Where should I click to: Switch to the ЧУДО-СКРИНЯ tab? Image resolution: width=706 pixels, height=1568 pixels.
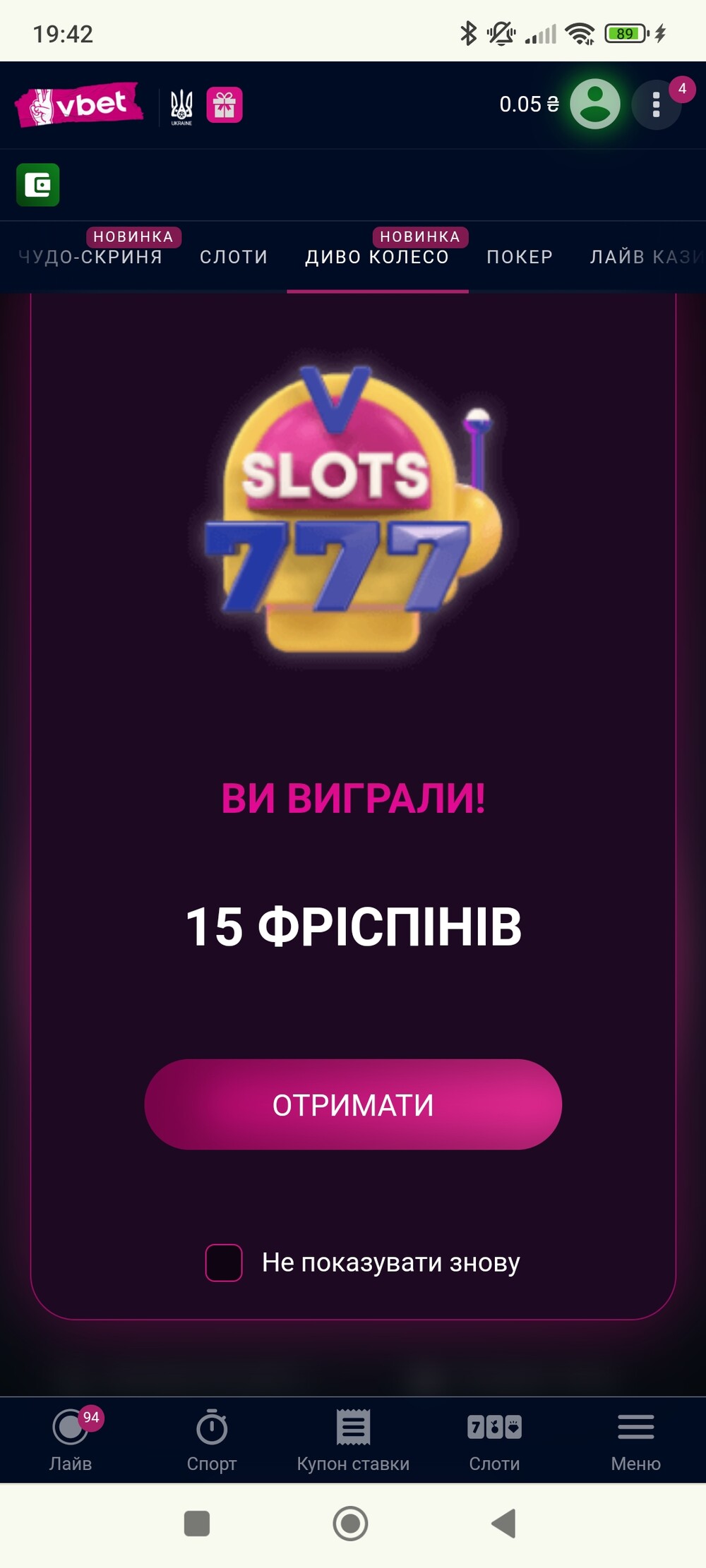[90, 257]
